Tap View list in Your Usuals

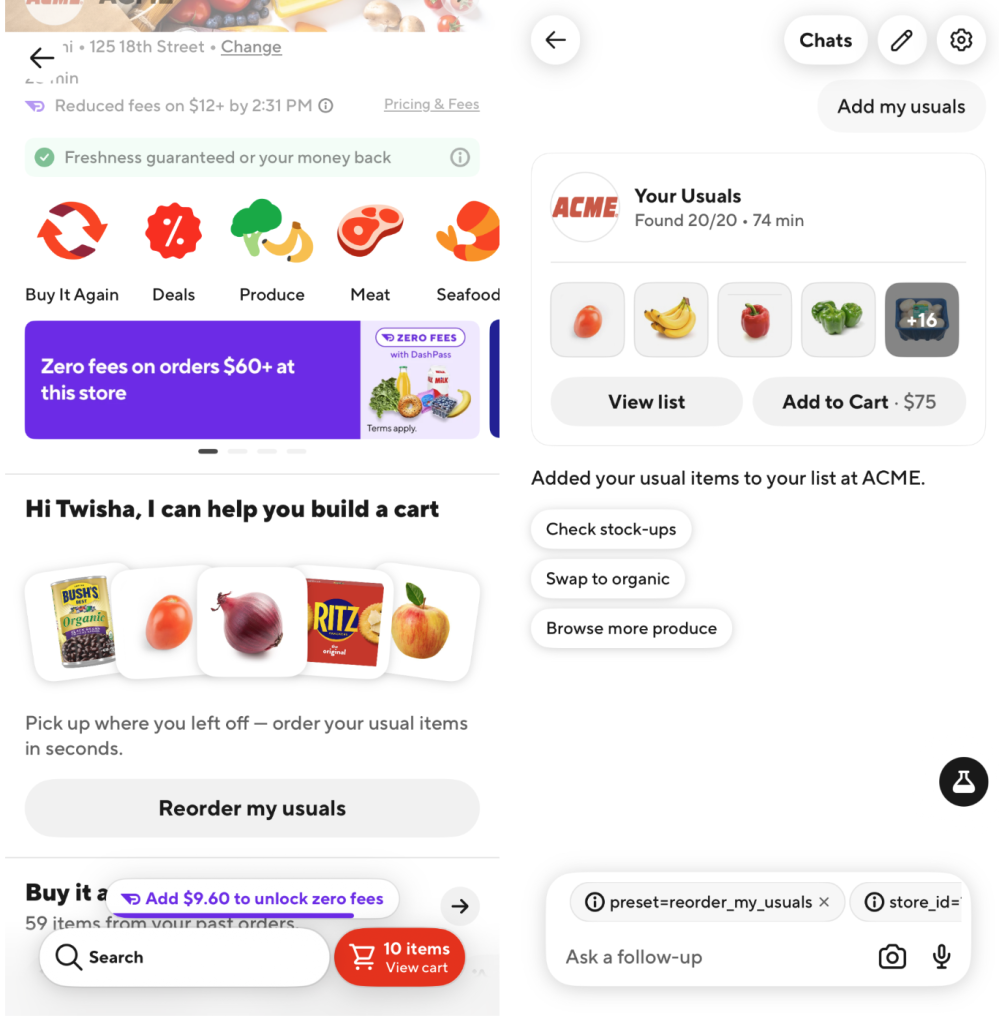pyautogui.click(x=646, y=402)
